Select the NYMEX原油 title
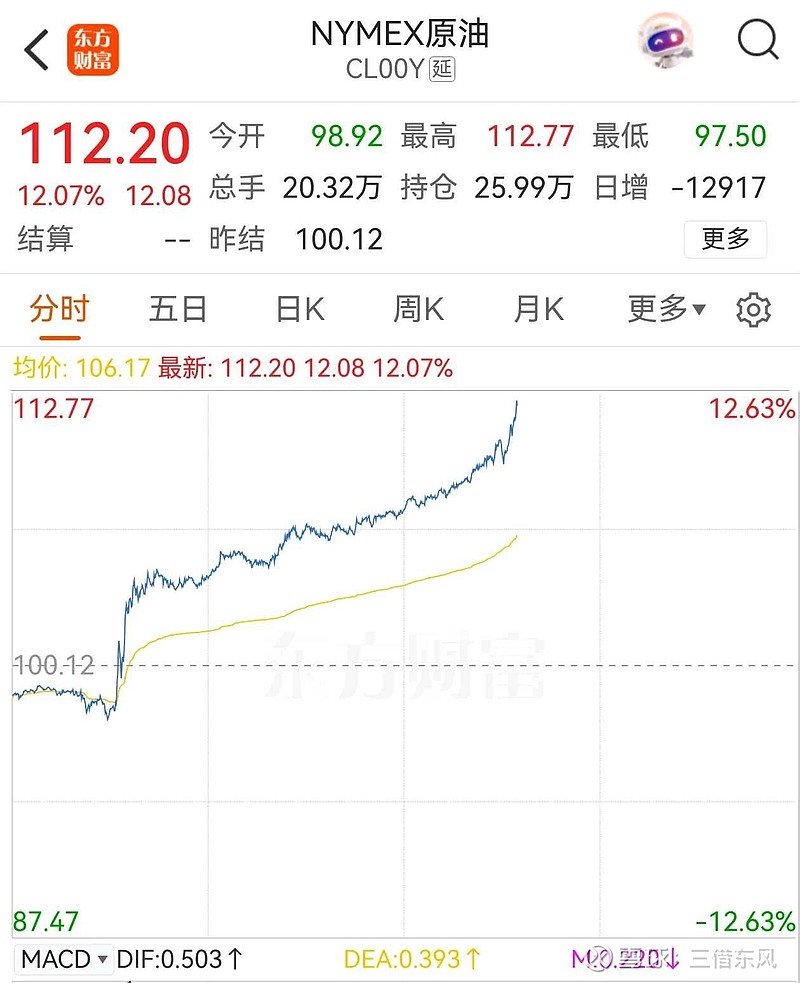This screenshot has width=800, height=983. (x=400, y=35)
